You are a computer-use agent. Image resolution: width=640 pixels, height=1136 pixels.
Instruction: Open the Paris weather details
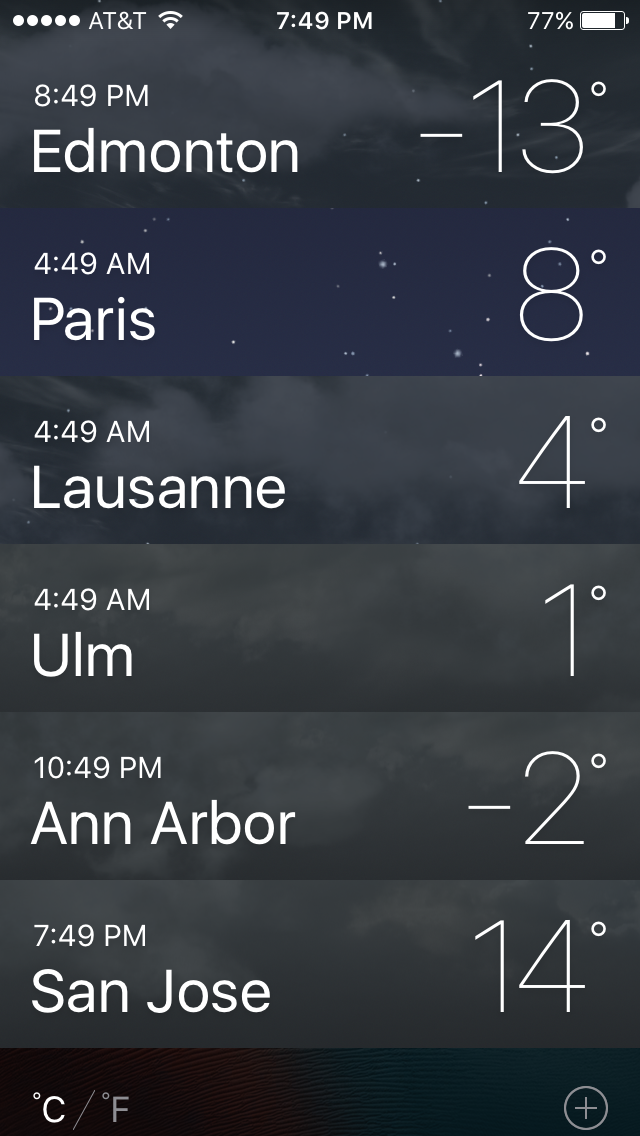tap(320, 293)
